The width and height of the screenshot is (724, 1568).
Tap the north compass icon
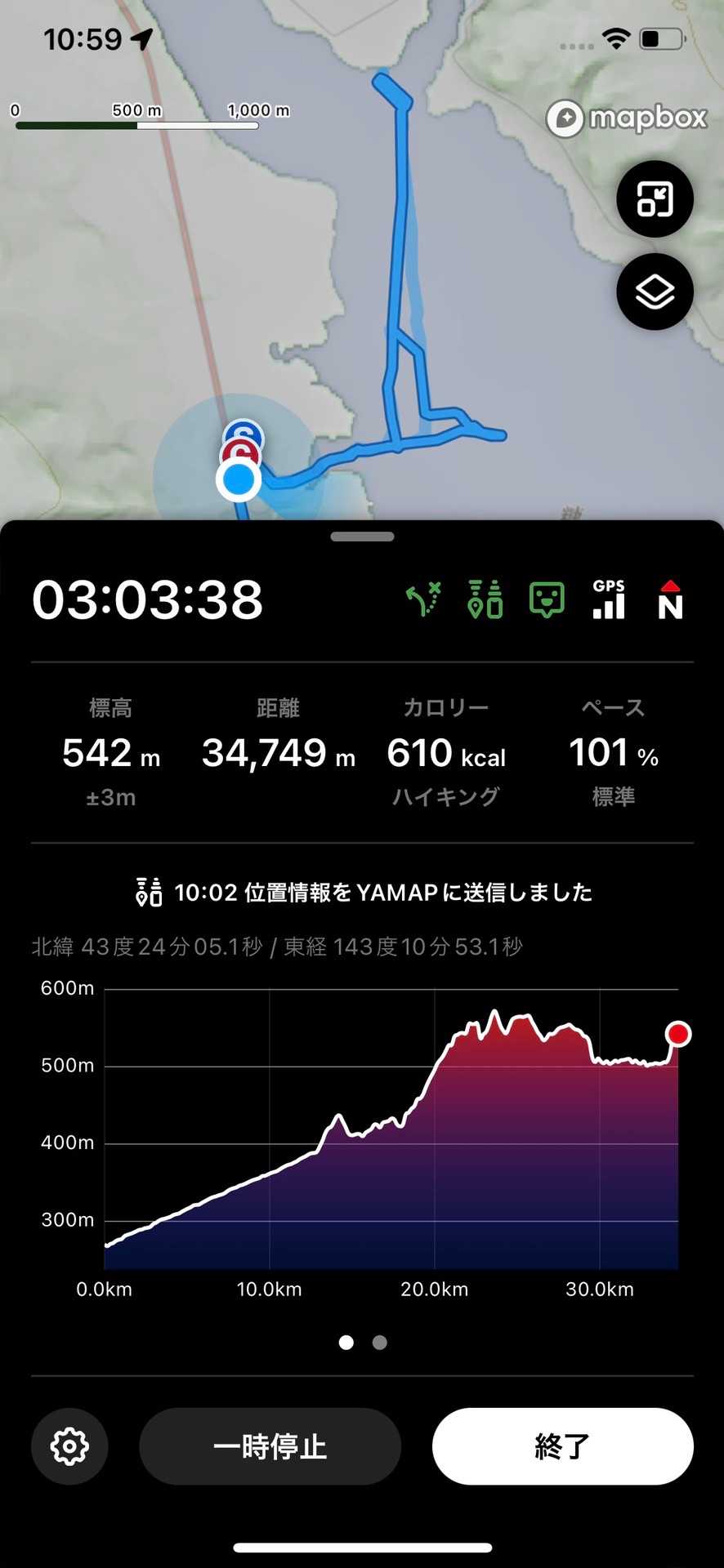click(x=670, y=599)
